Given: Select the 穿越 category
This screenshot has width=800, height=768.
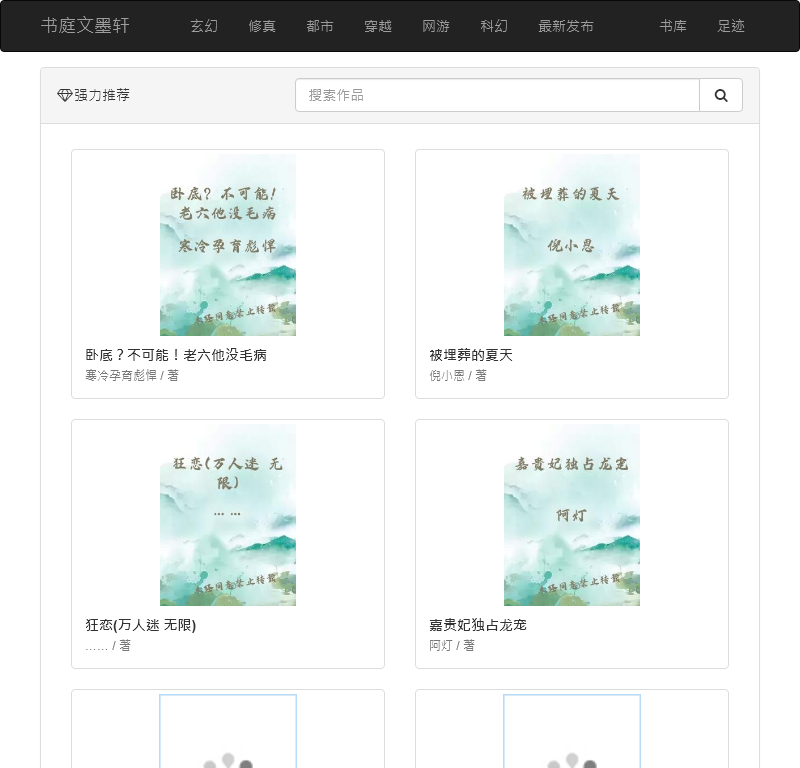Looking at the screenshot, I should click(378, 26).
